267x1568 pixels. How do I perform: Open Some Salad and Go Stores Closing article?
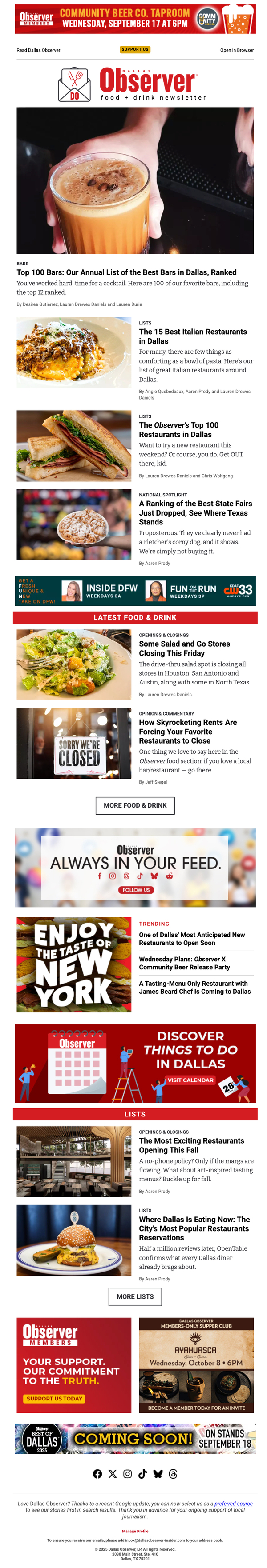tap(184, 648)
